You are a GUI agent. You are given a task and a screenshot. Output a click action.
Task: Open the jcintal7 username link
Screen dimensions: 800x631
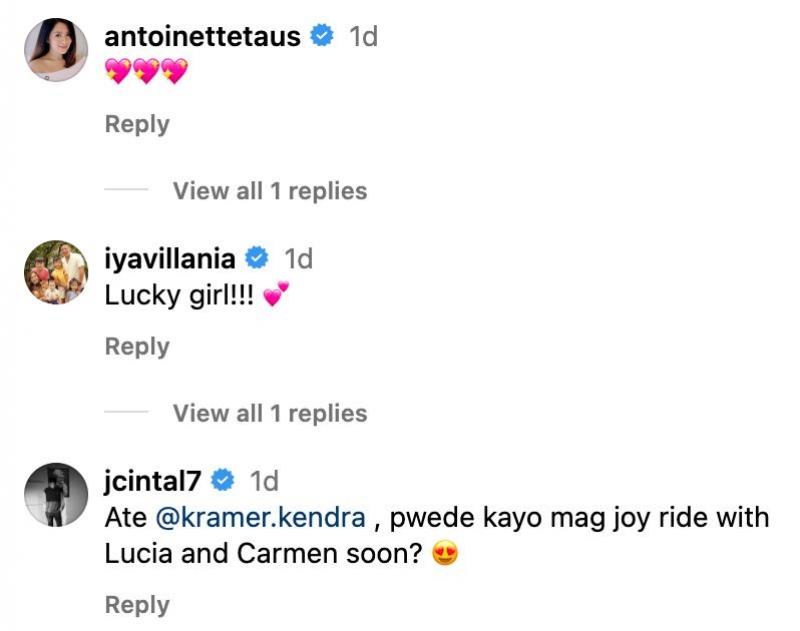[153, 481]
